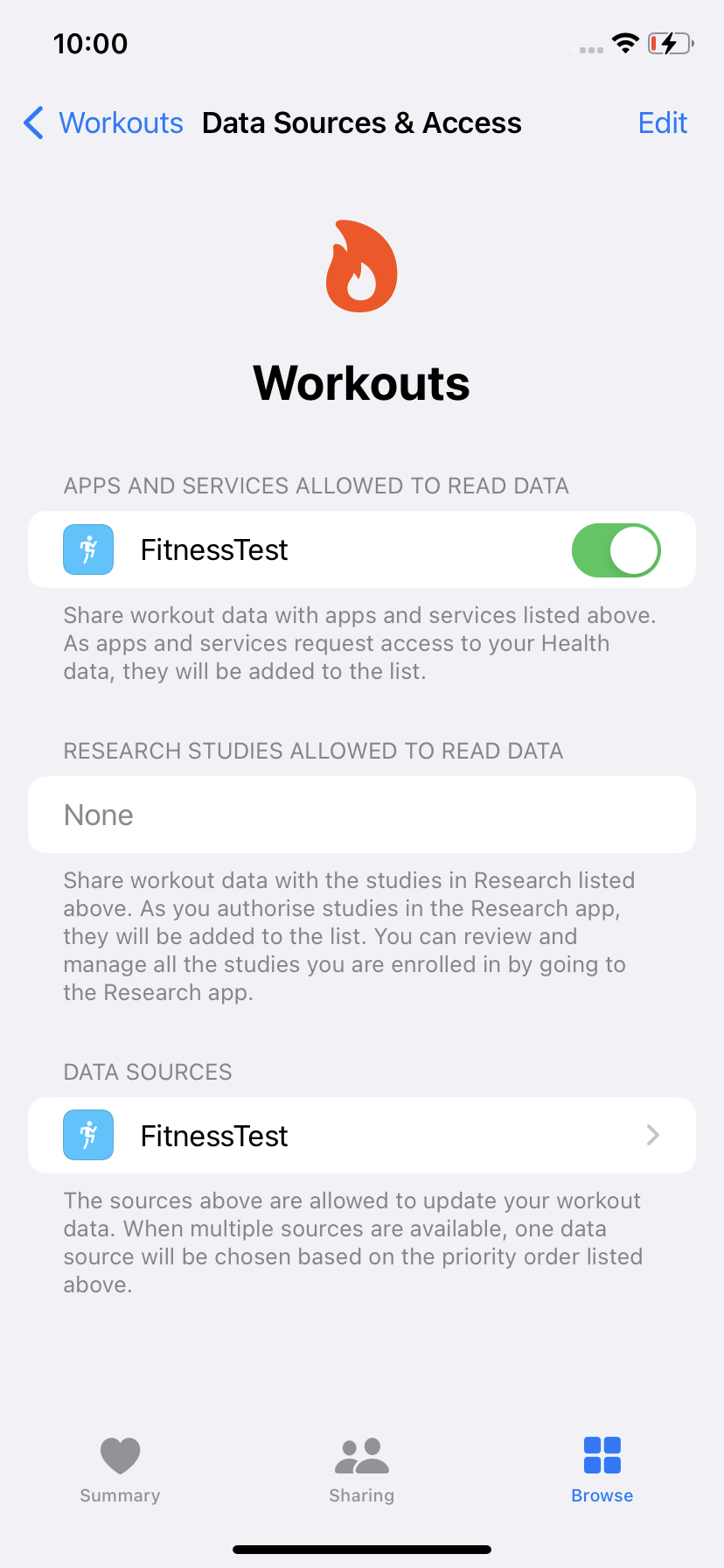This screenshot has height=1568, width=724.
Task: Open the Browse tab
Action: [602, 1470]
